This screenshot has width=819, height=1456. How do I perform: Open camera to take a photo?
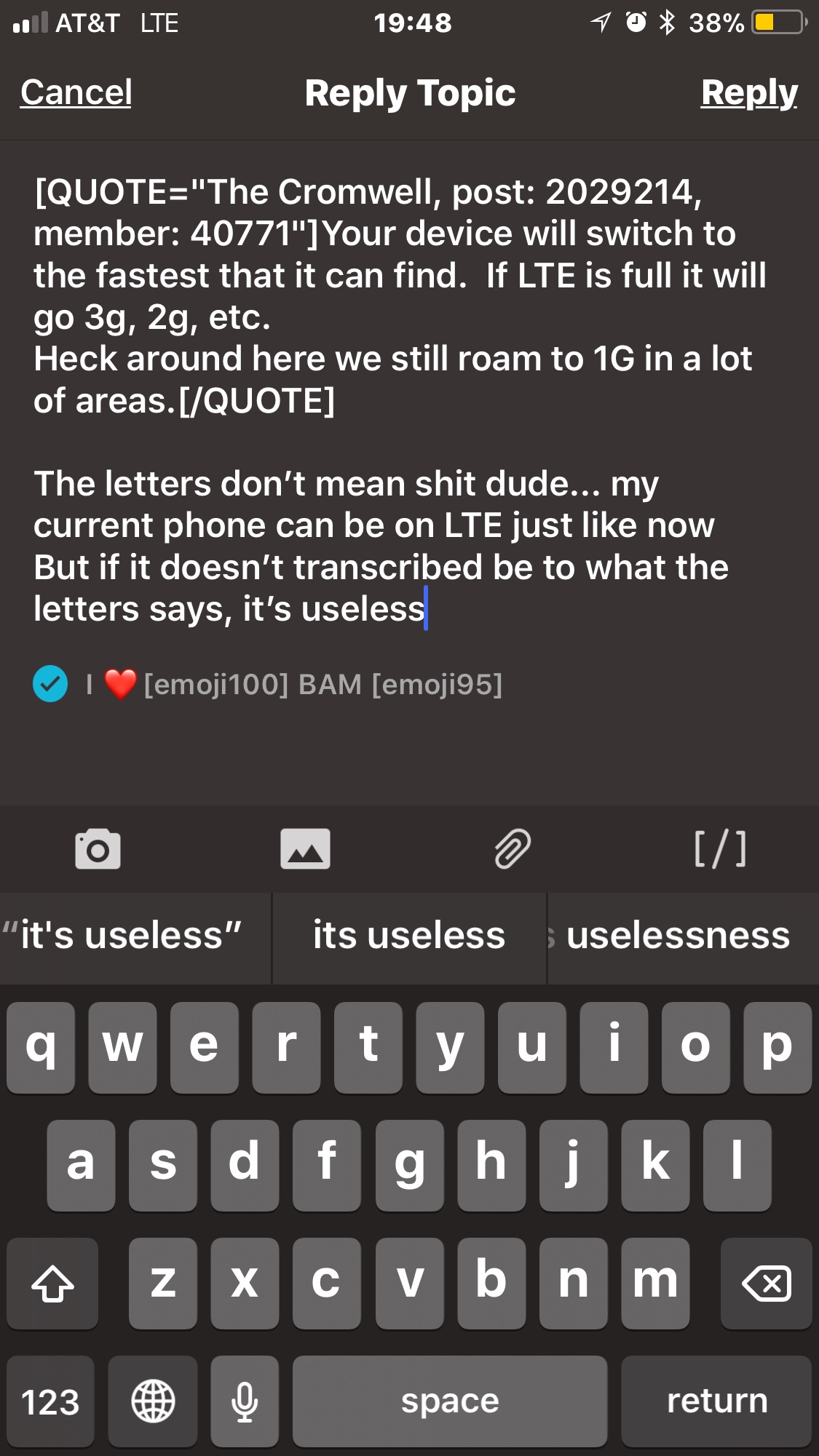[x=98, y=849]
